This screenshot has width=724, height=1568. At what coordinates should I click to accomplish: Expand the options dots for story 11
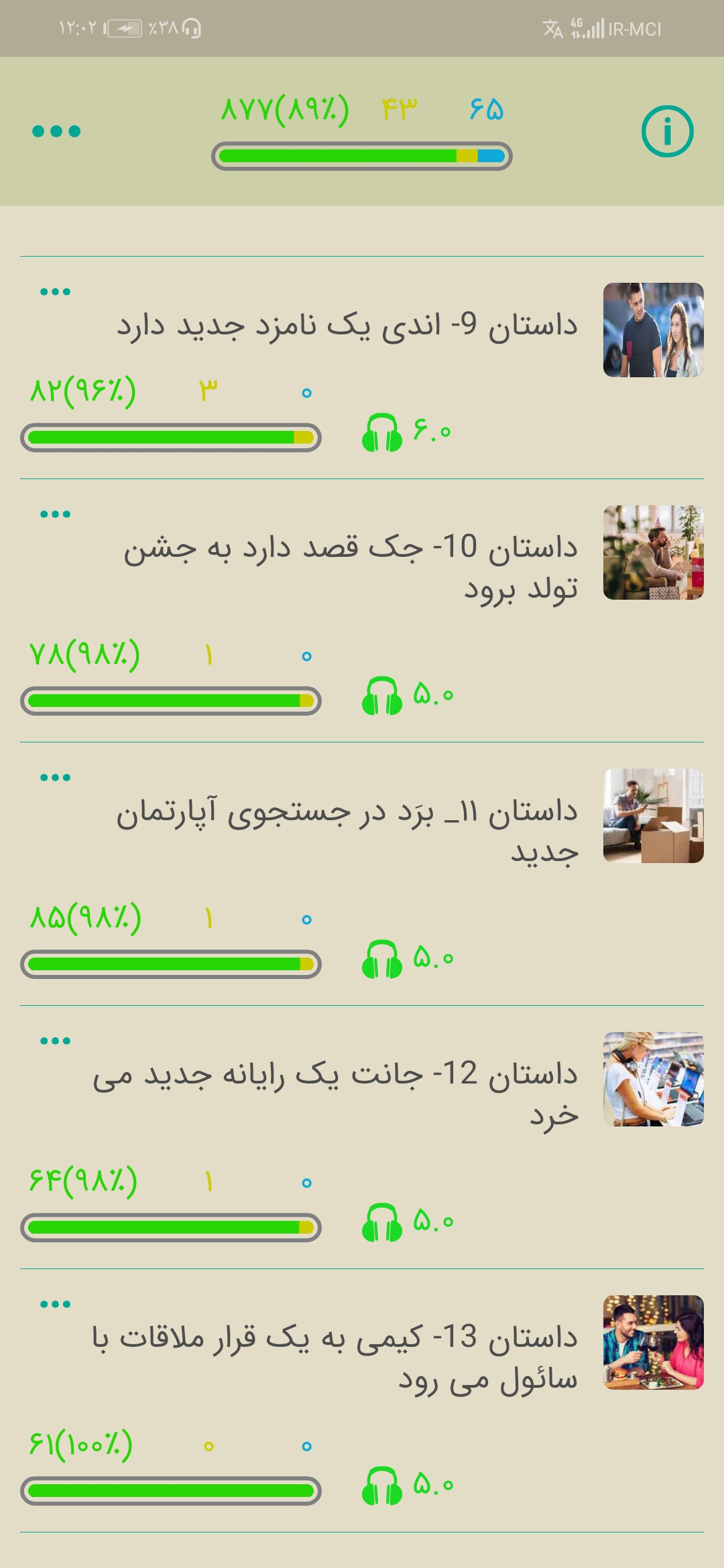tap(55, 778)
